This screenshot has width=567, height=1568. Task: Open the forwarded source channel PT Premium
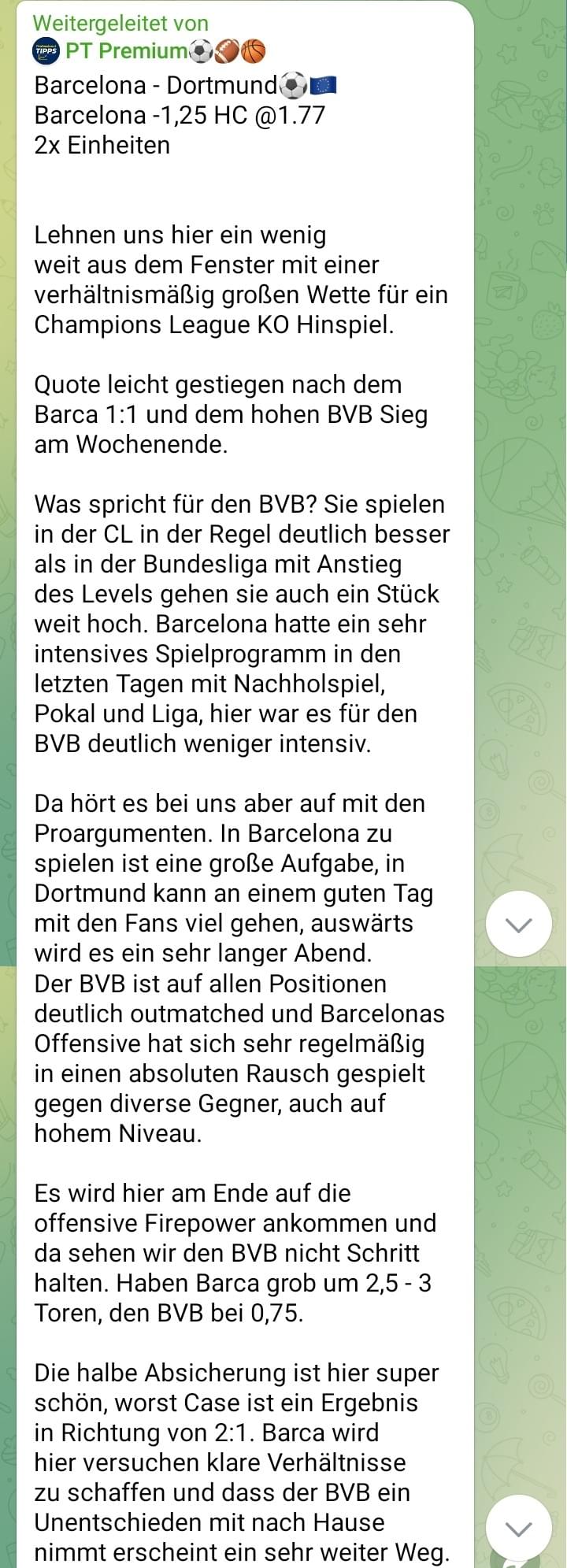tap(126, 51)
